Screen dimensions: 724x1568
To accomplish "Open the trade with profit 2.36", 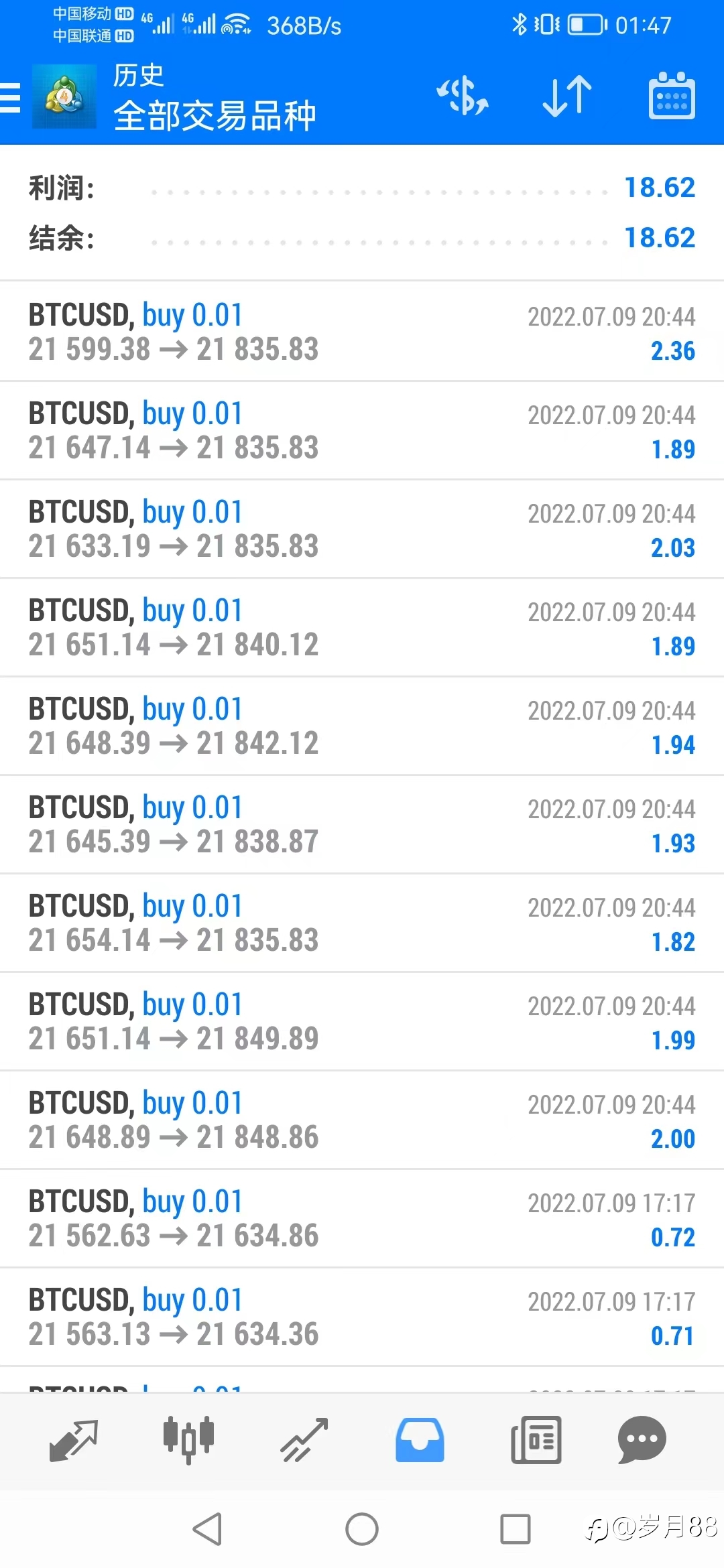I will point(362,332).
